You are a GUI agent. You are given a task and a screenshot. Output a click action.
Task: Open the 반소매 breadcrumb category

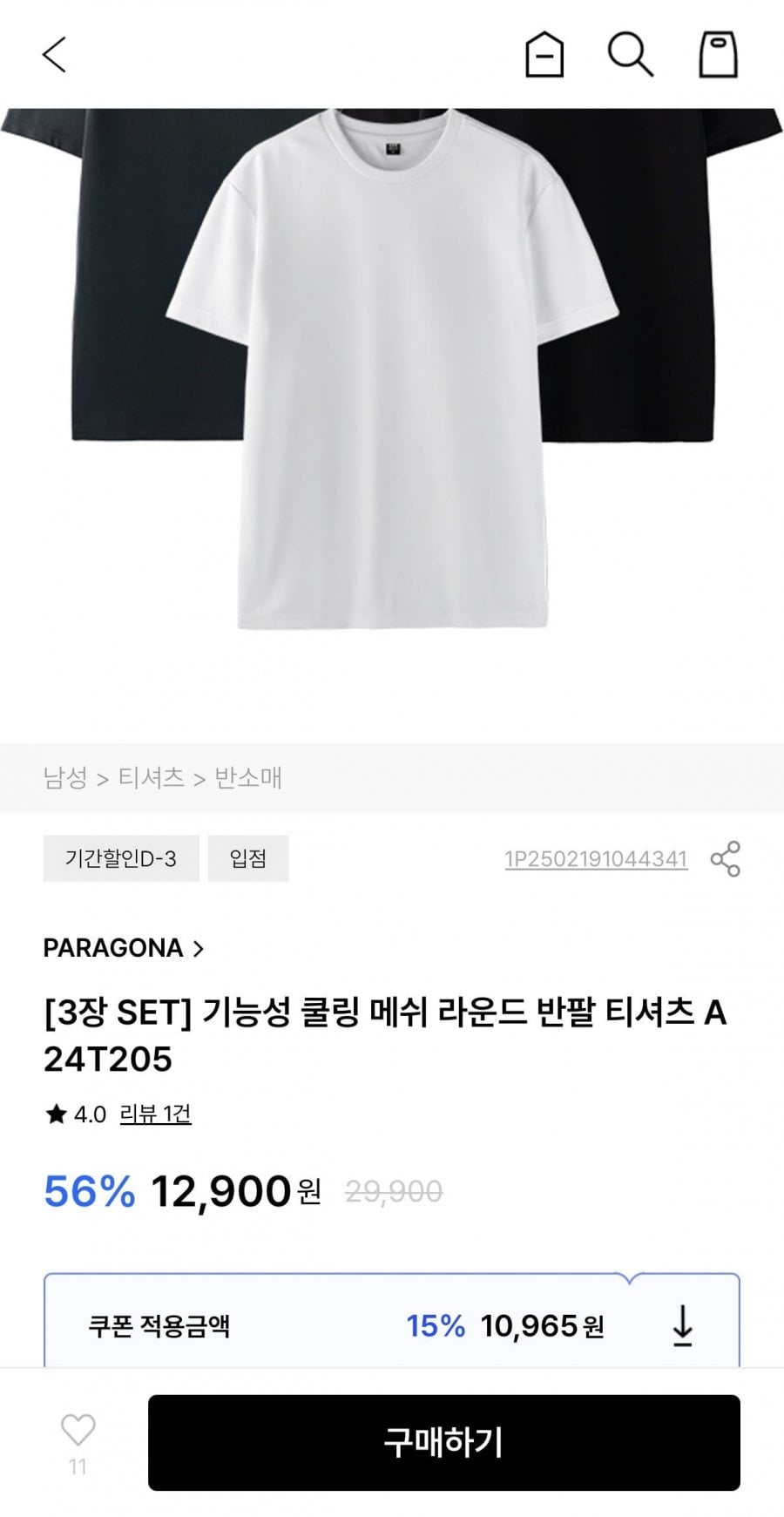pyautogui.click(x=248, y=777)
